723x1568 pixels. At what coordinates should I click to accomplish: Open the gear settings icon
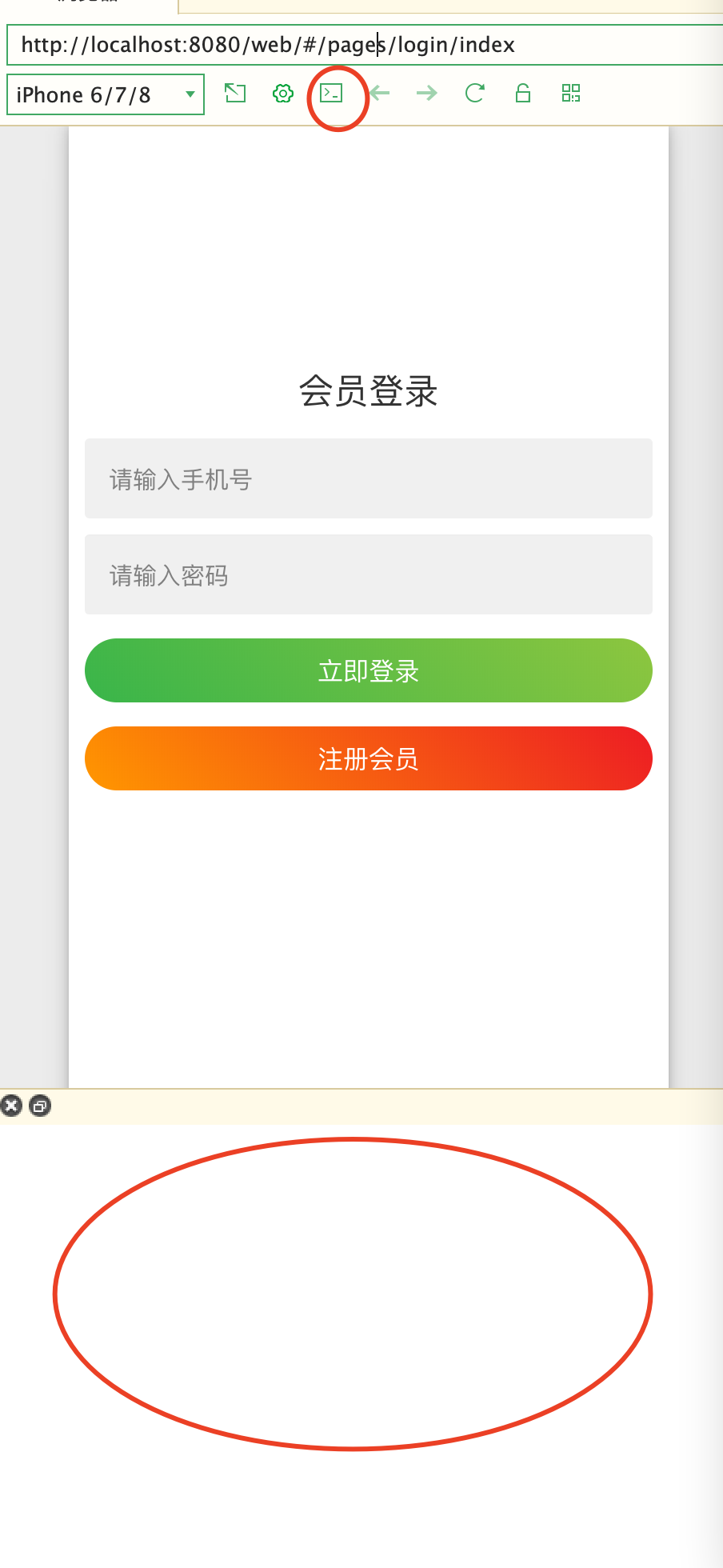pyautogui.click(x=283, y=94)
